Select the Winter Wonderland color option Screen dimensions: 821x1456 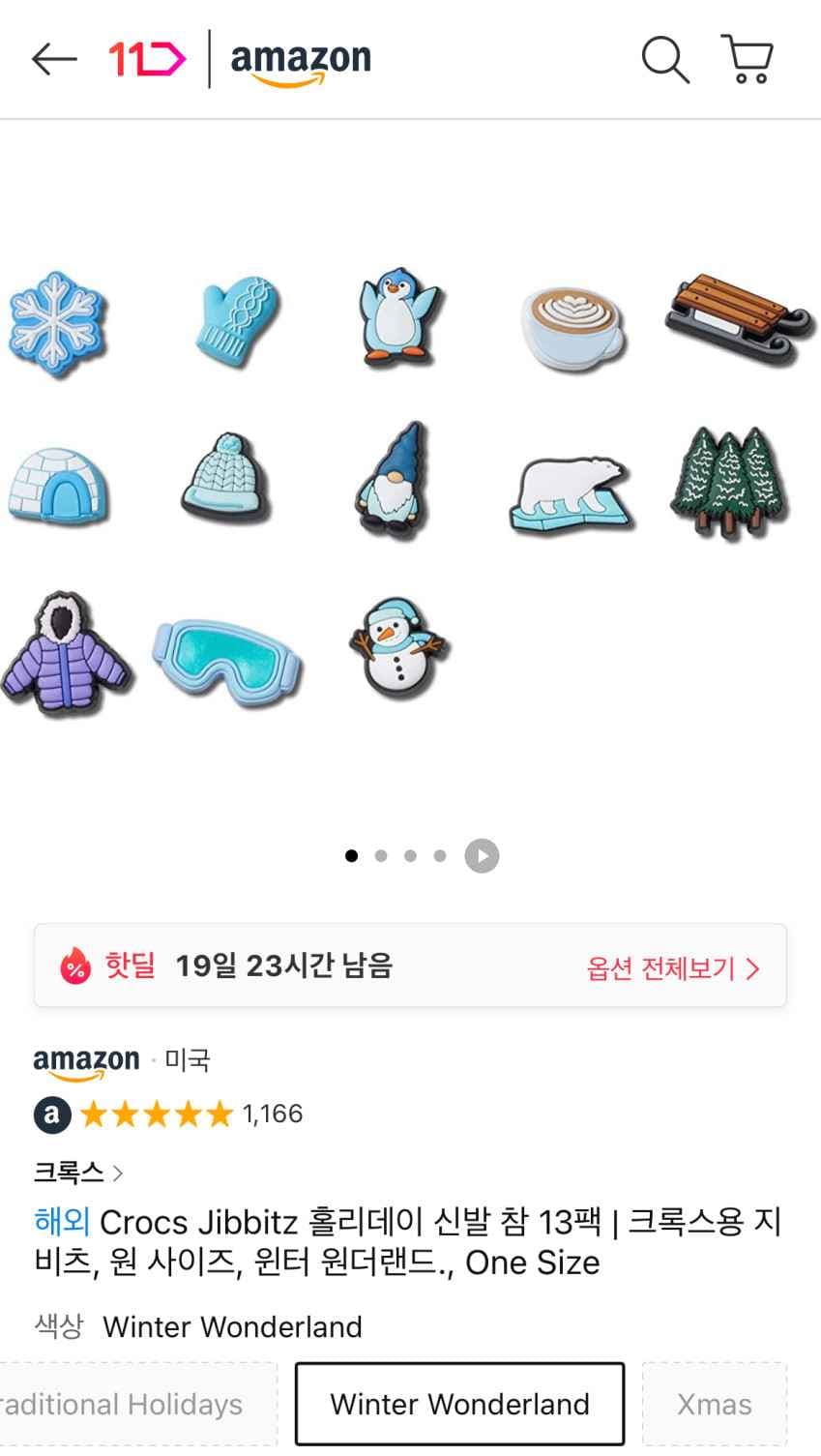pos(459,1403)
